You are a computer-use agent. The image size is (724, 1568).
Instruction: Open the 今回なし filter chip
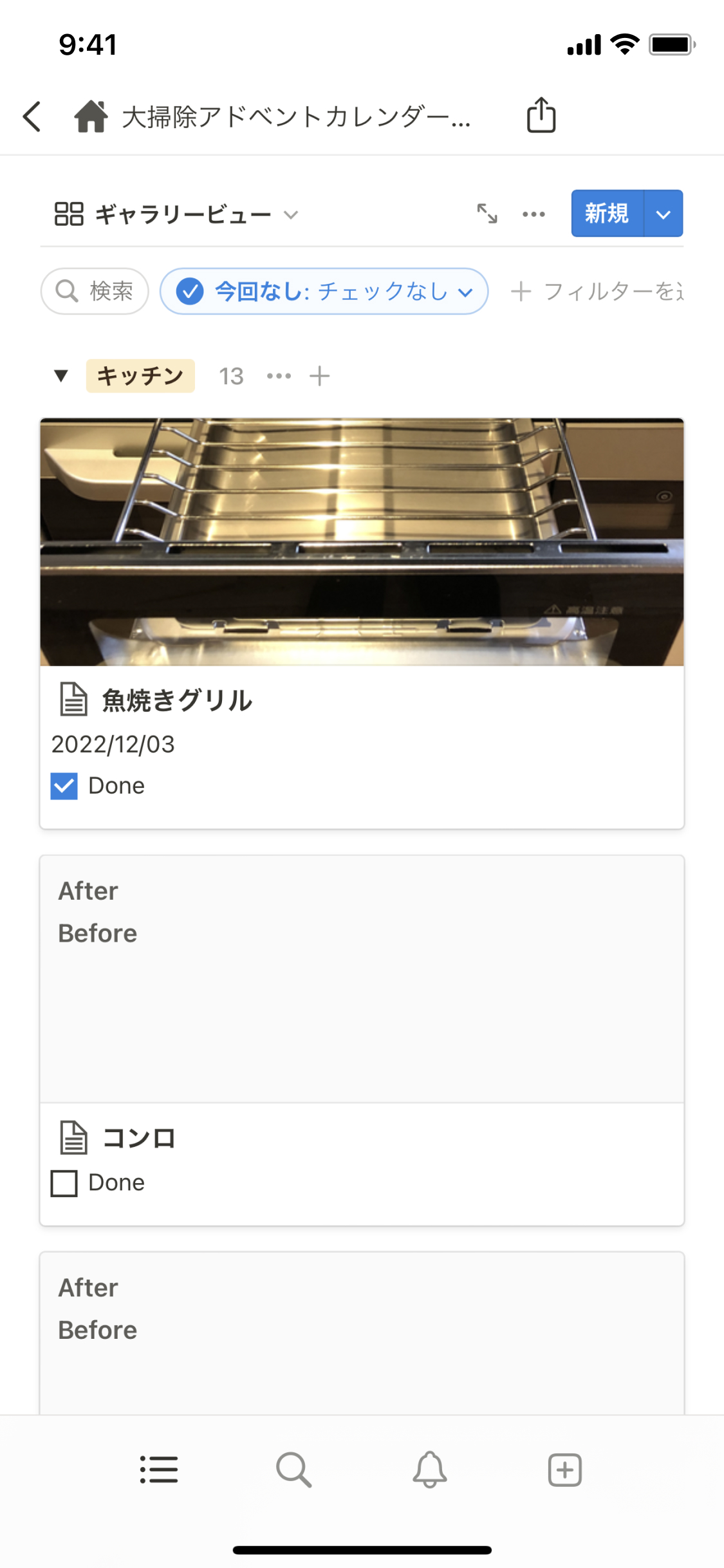[x=324, y=292]
